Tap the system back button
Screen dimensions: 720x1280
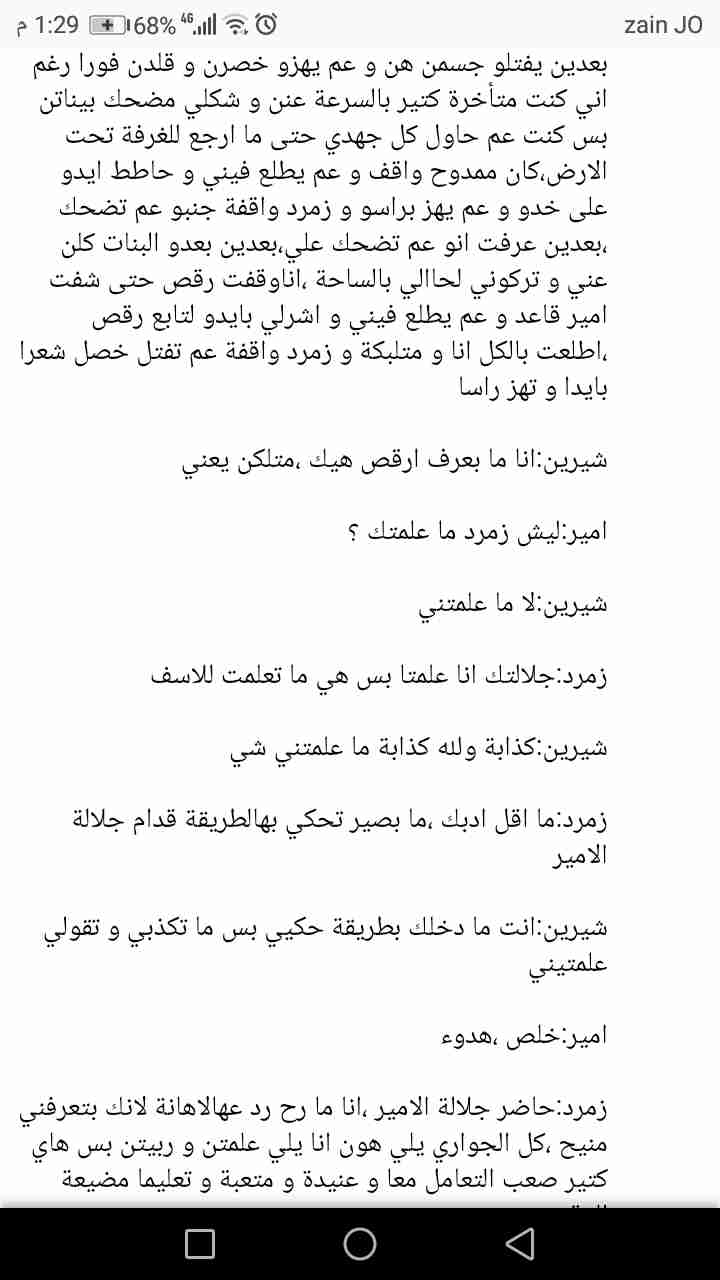(x=520, y=1243)
